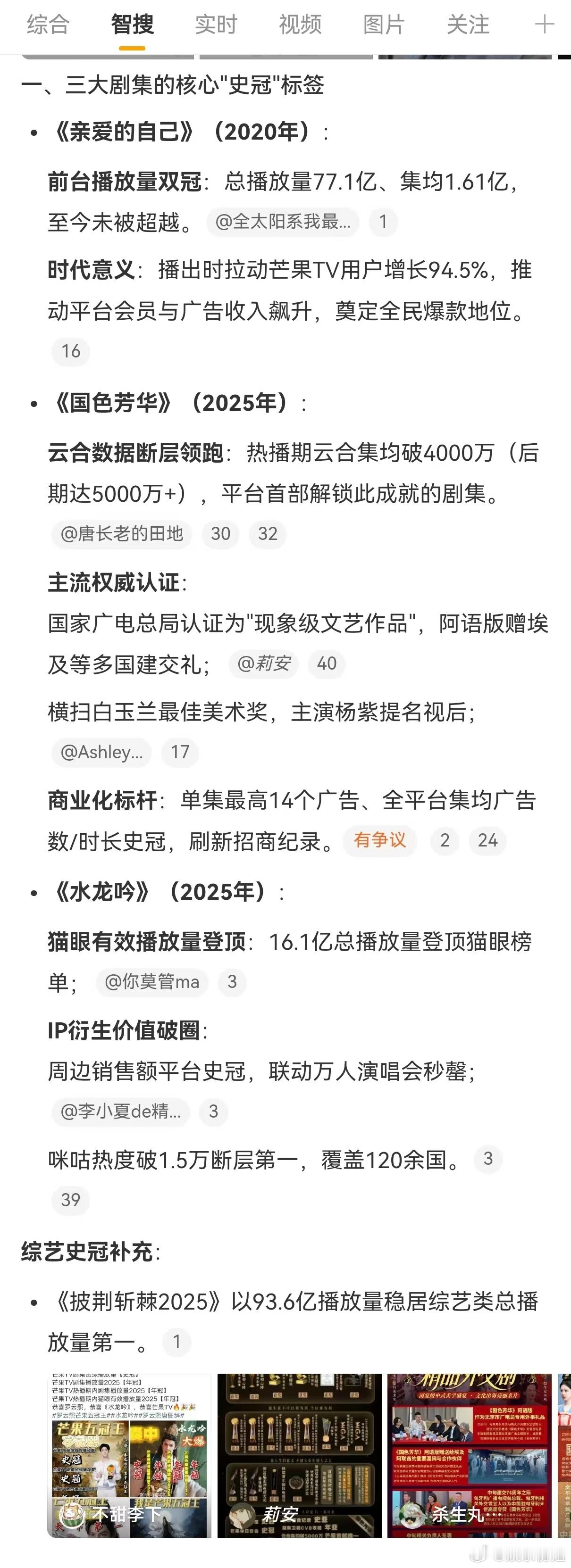The height and width of the screenshot is (1568, 571).
Task: Open the 关注 tab
Action: [x=468, y=25]
